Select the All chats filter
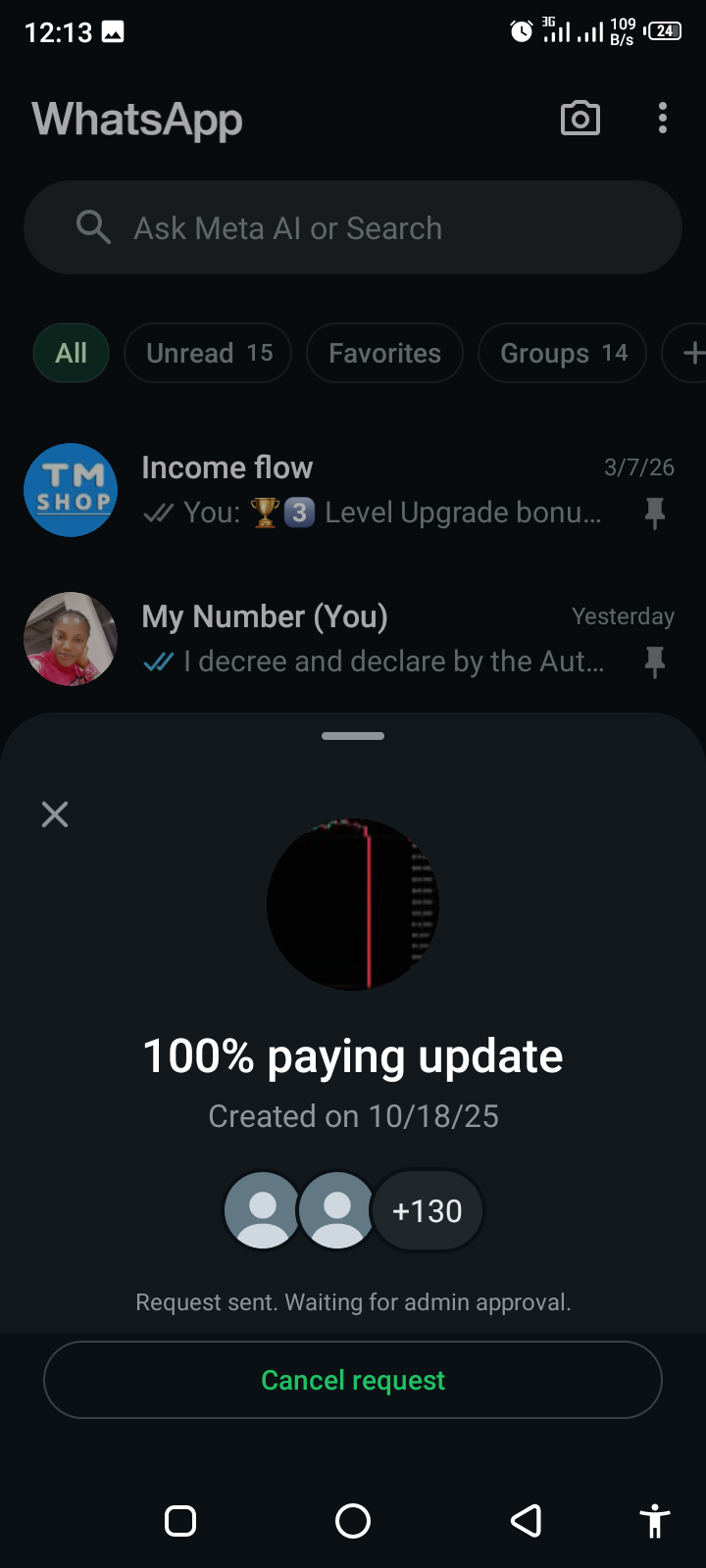The width and height of the screenshot is (706, 1568). 71,353
